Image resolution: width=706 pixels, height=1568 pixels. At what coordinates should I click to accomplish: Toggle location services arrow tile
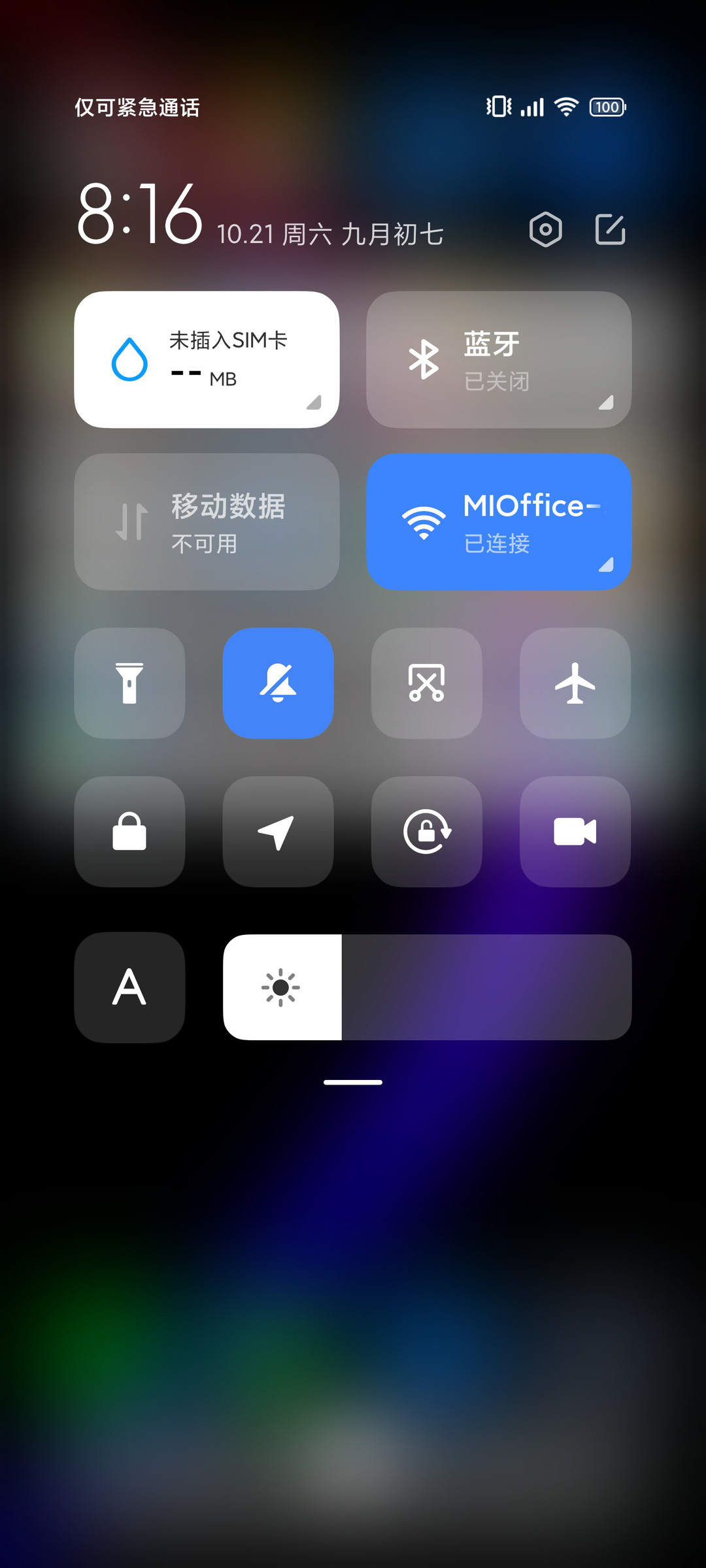click(278, 832)
